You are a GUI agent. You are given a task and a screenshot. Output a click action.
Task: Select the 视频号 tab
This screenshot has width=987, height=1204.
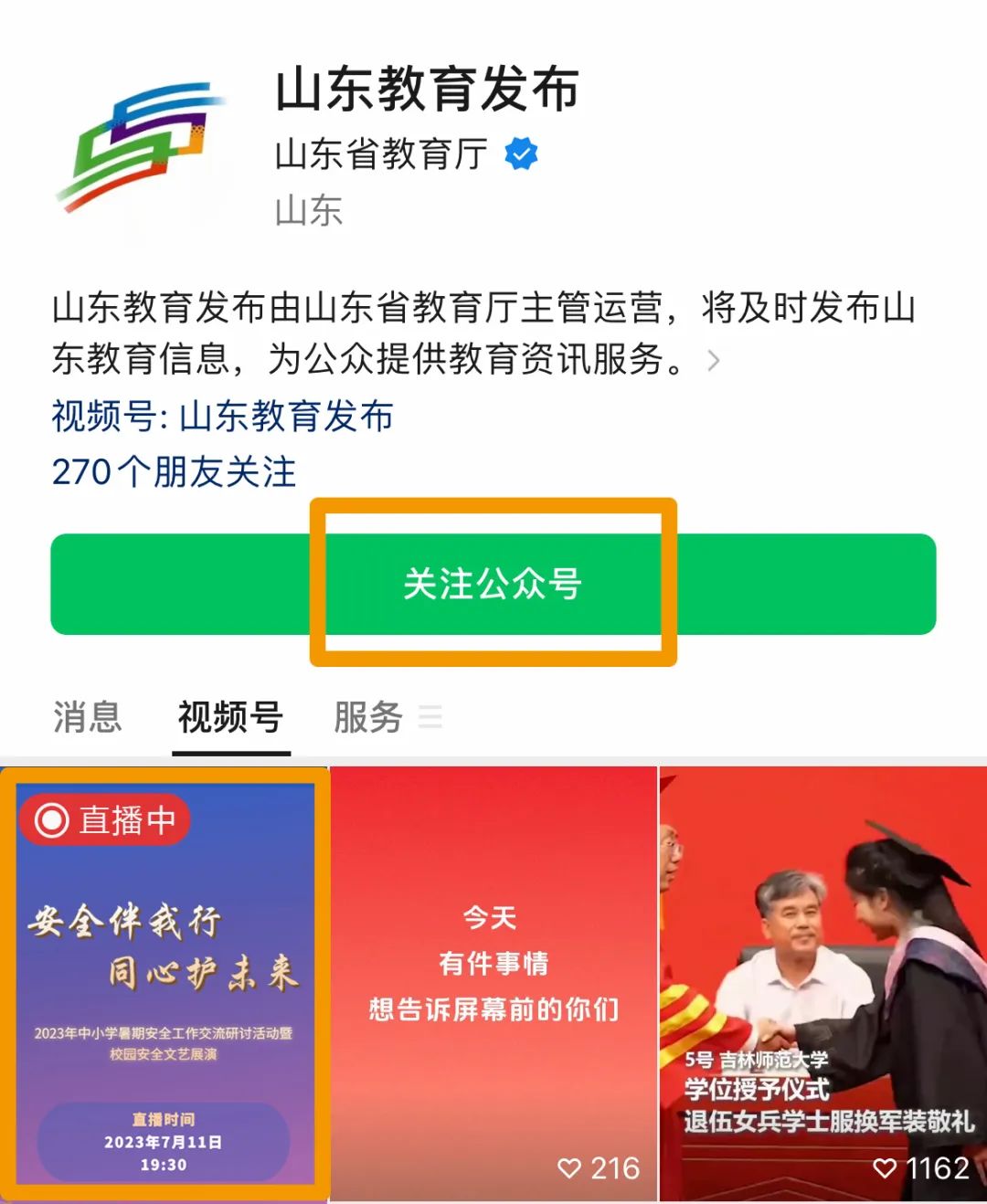[230, 717]
